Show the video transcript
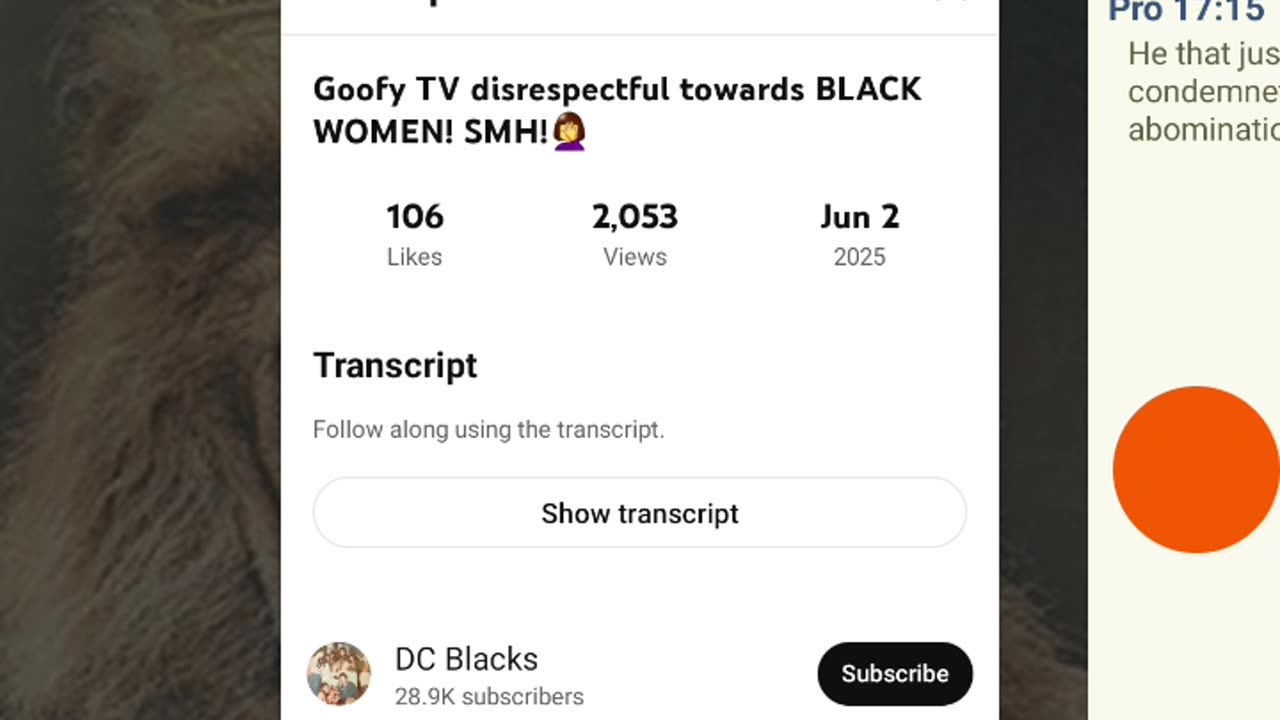This screenshot has width=1280, height=720. click(639, 513)
